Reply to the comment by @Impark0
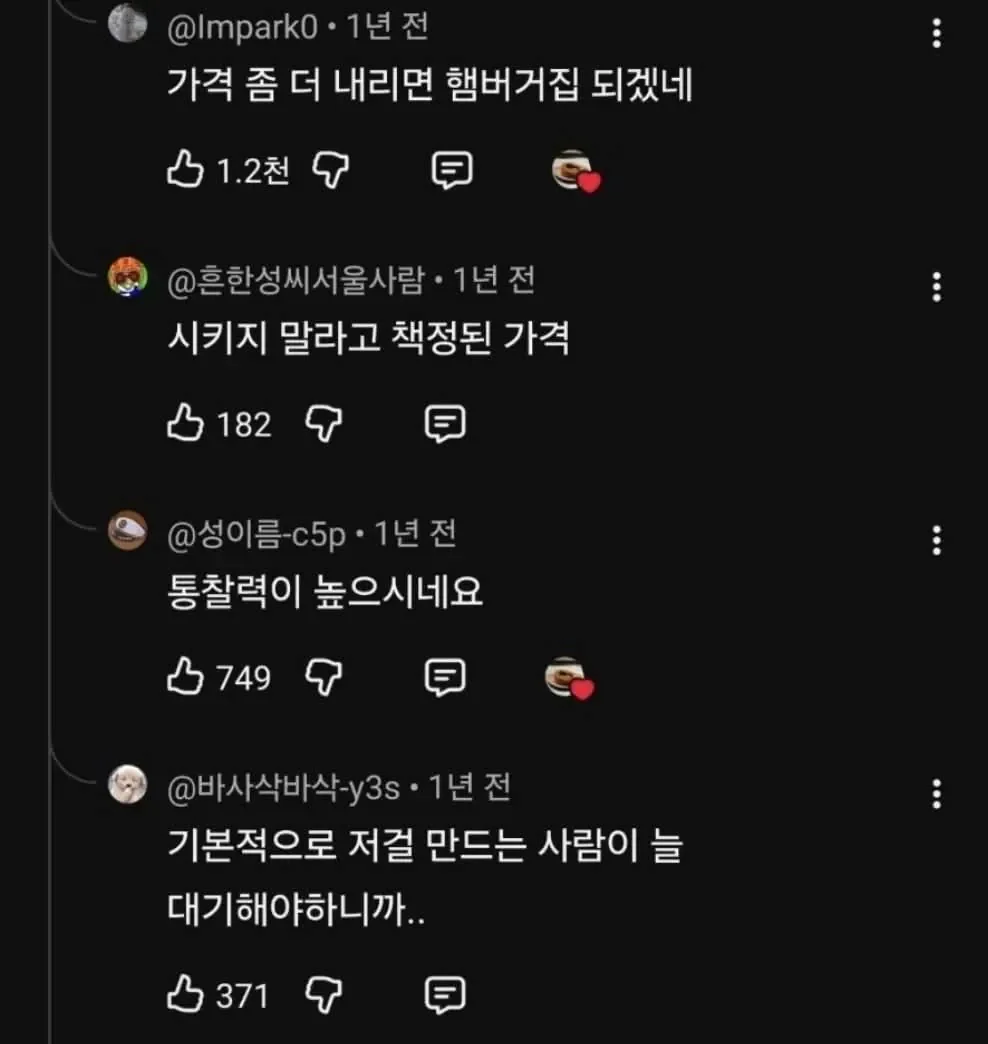The height and width of the screenshot is (1044, 988). [451, 171]
